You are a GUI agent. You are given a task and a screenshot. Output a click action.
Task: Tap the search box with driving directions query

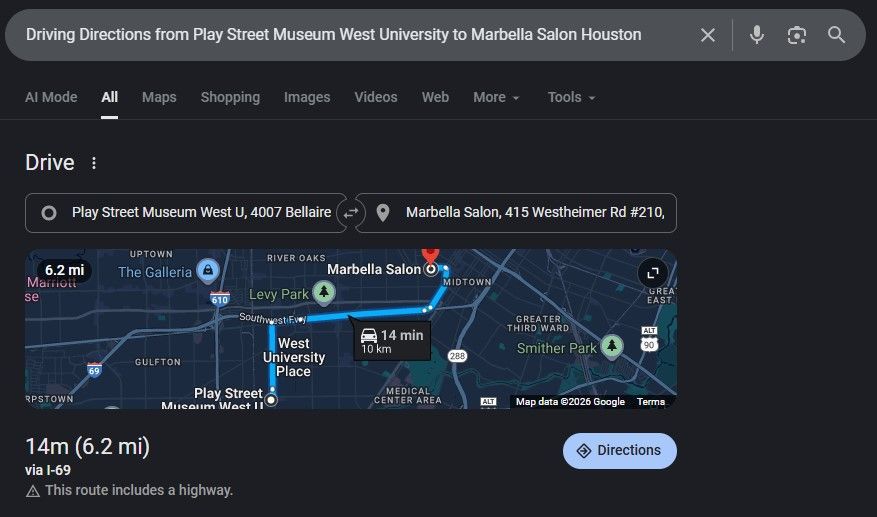(x=333, y=35)
